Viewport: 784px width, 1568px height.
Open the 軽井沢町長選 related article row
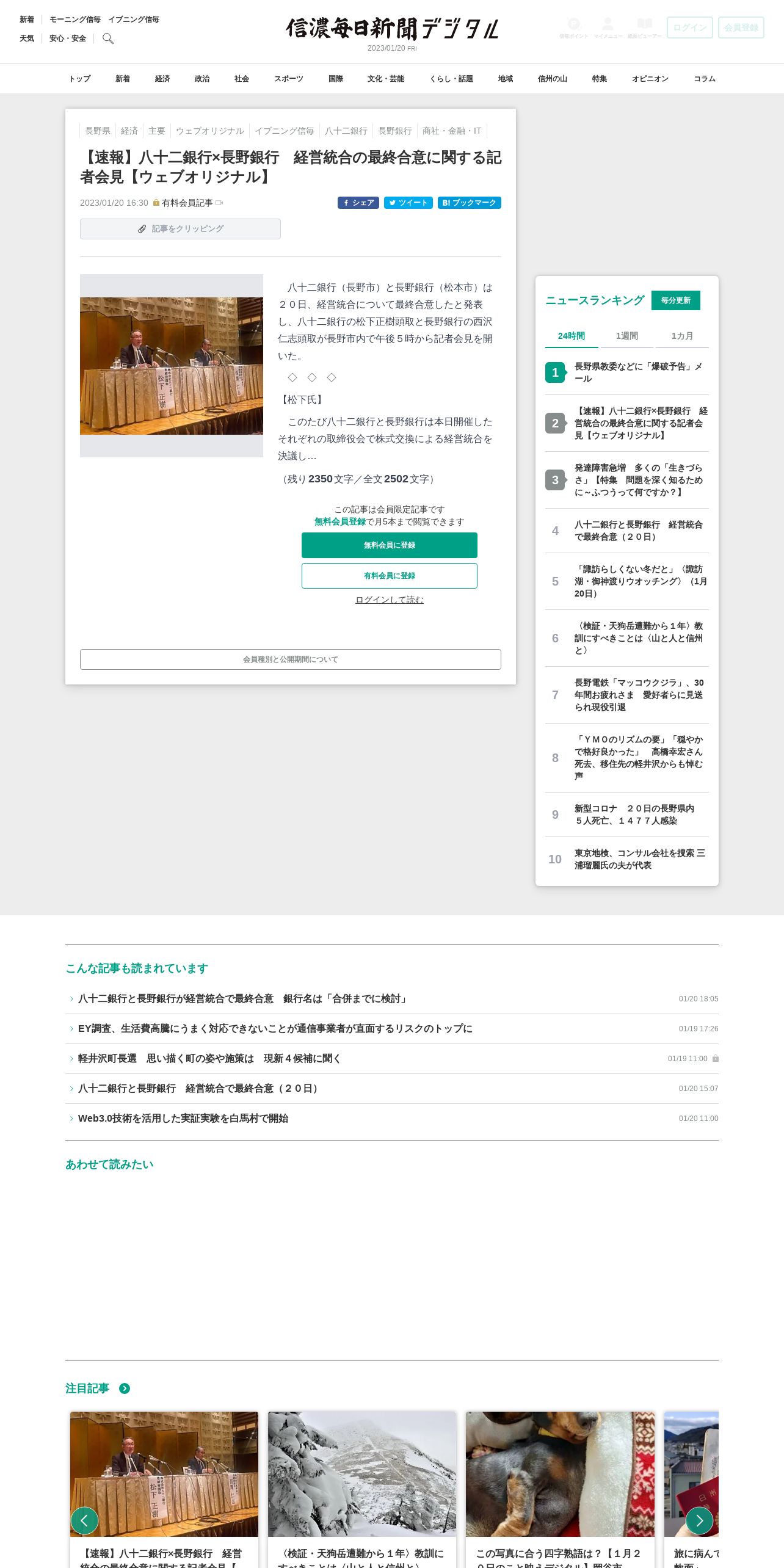[x=392, y=1059]
